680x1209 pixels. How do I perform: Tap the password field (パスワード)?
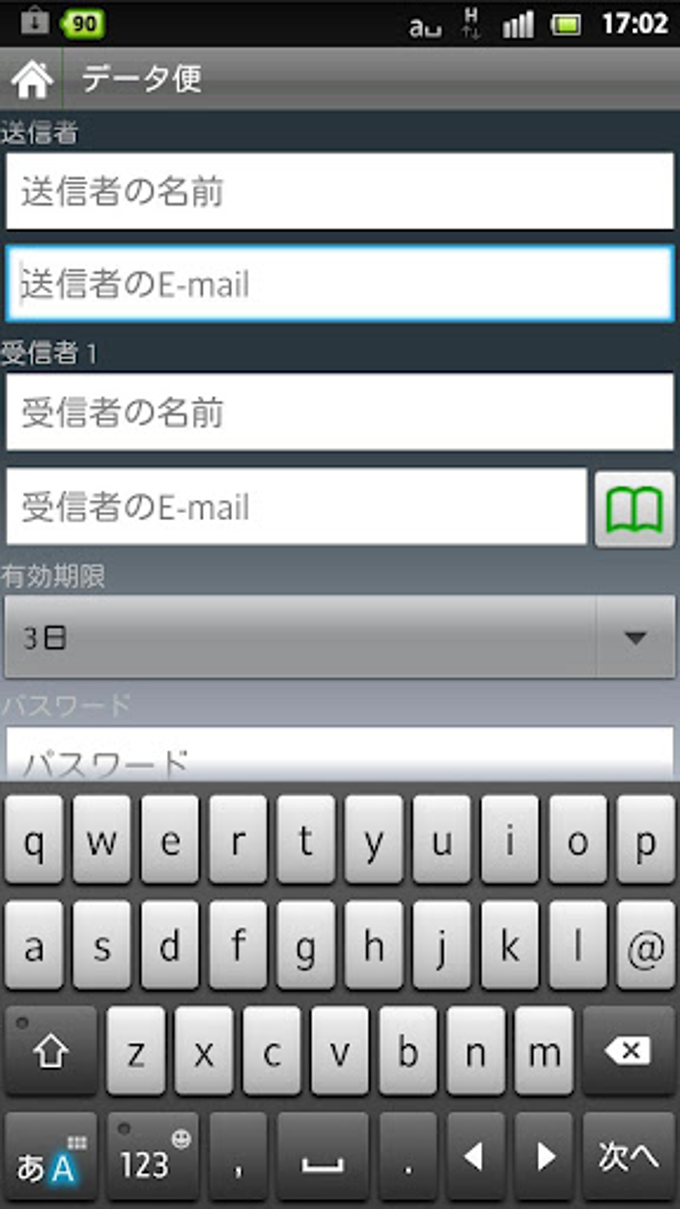(340, 757)
